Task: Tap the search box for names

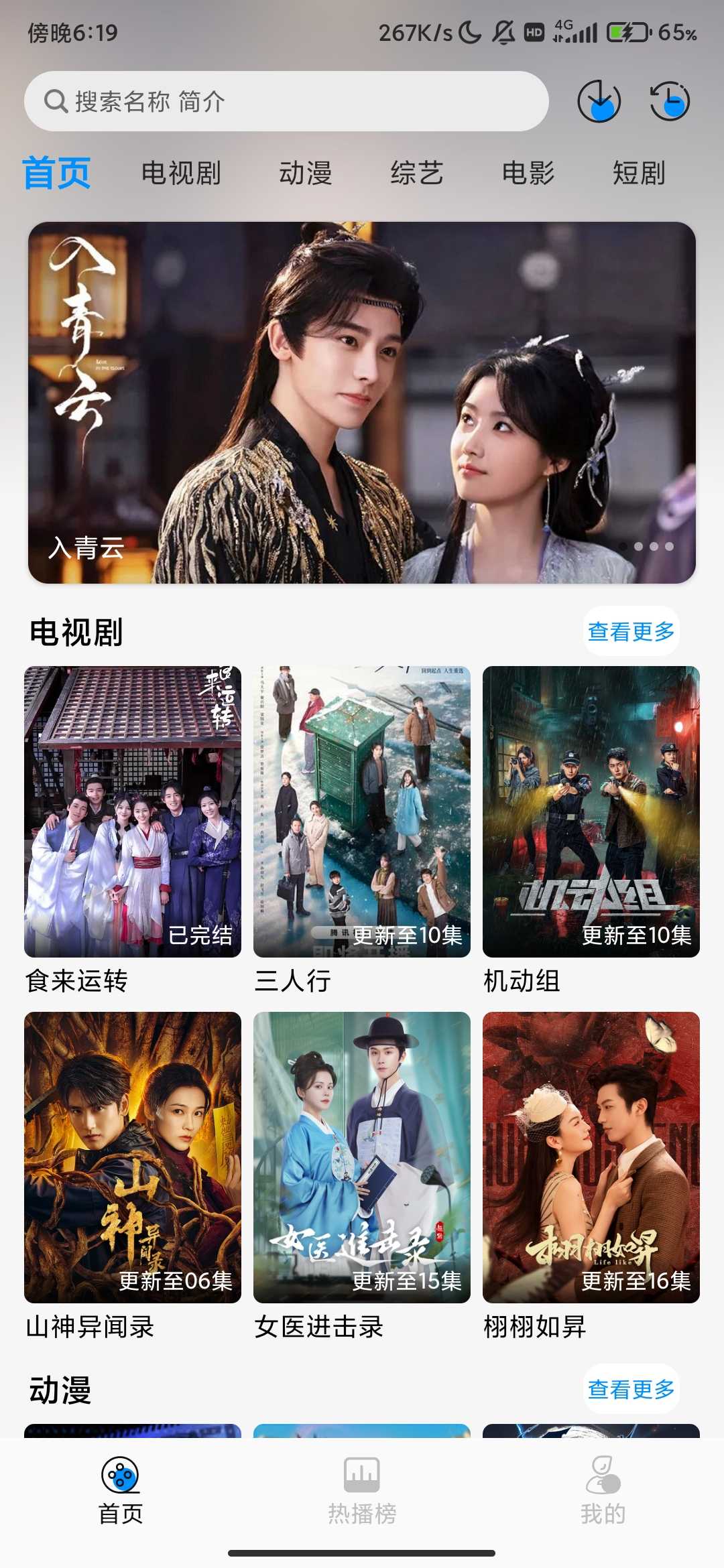Action: (286, 101)
